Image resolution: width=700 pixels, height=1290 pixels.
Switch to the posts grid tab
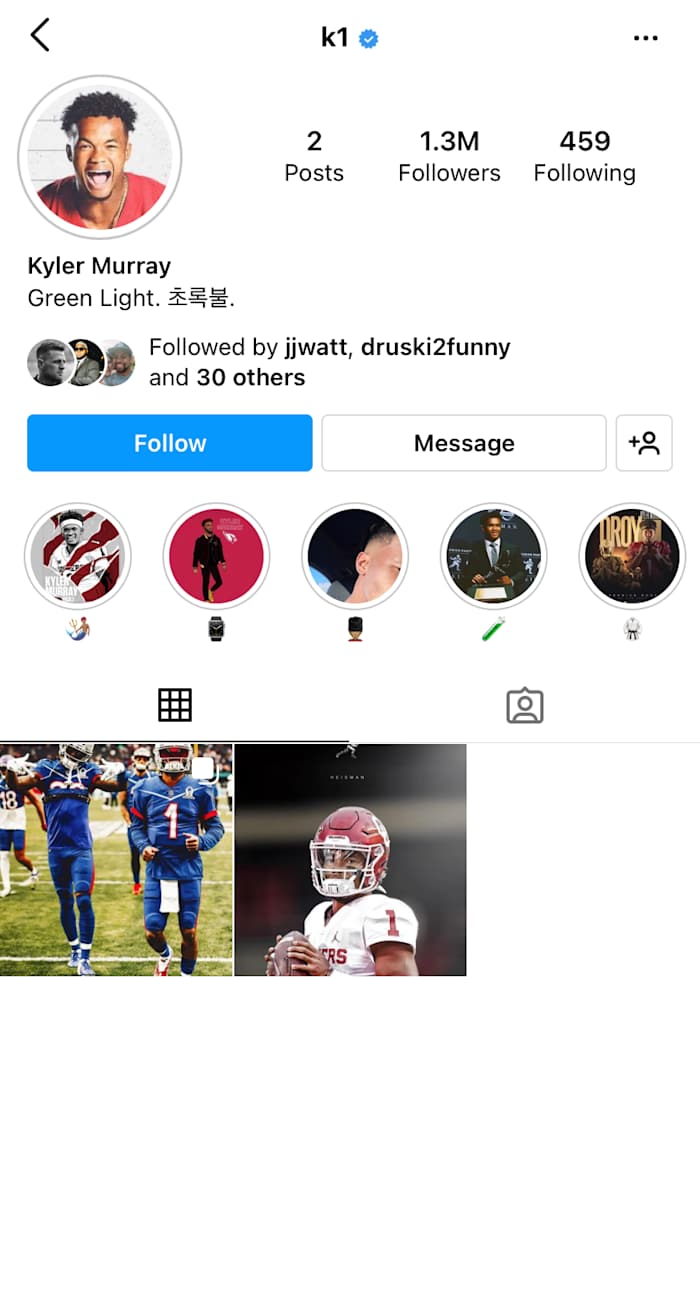click(x=175, y=706)
